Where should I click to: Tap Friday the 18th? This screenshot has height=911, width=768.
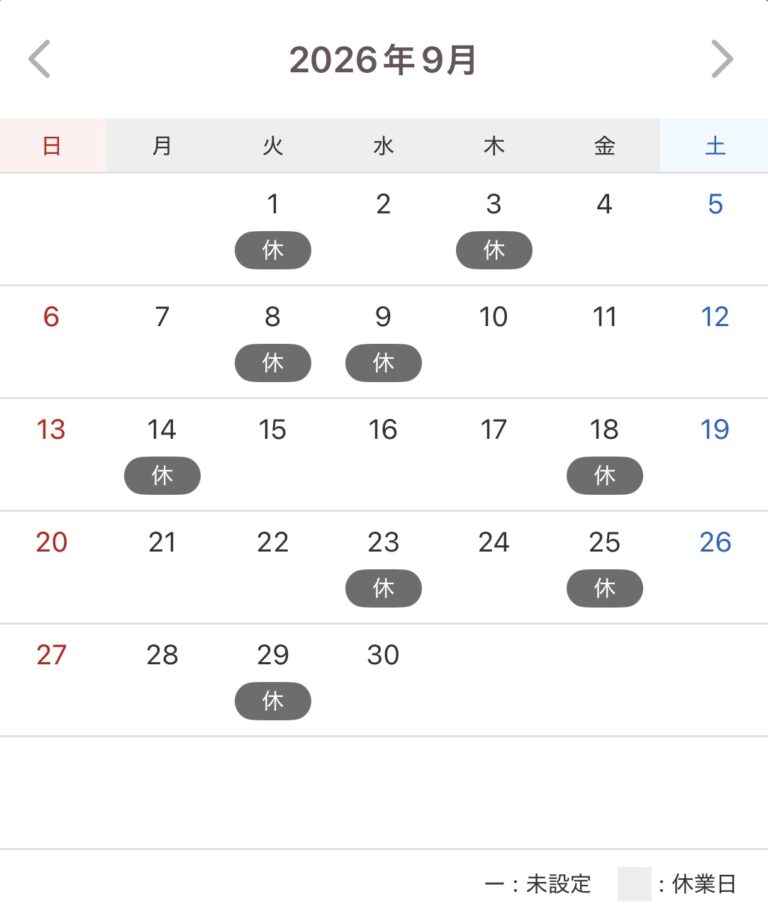coord(605,454)
